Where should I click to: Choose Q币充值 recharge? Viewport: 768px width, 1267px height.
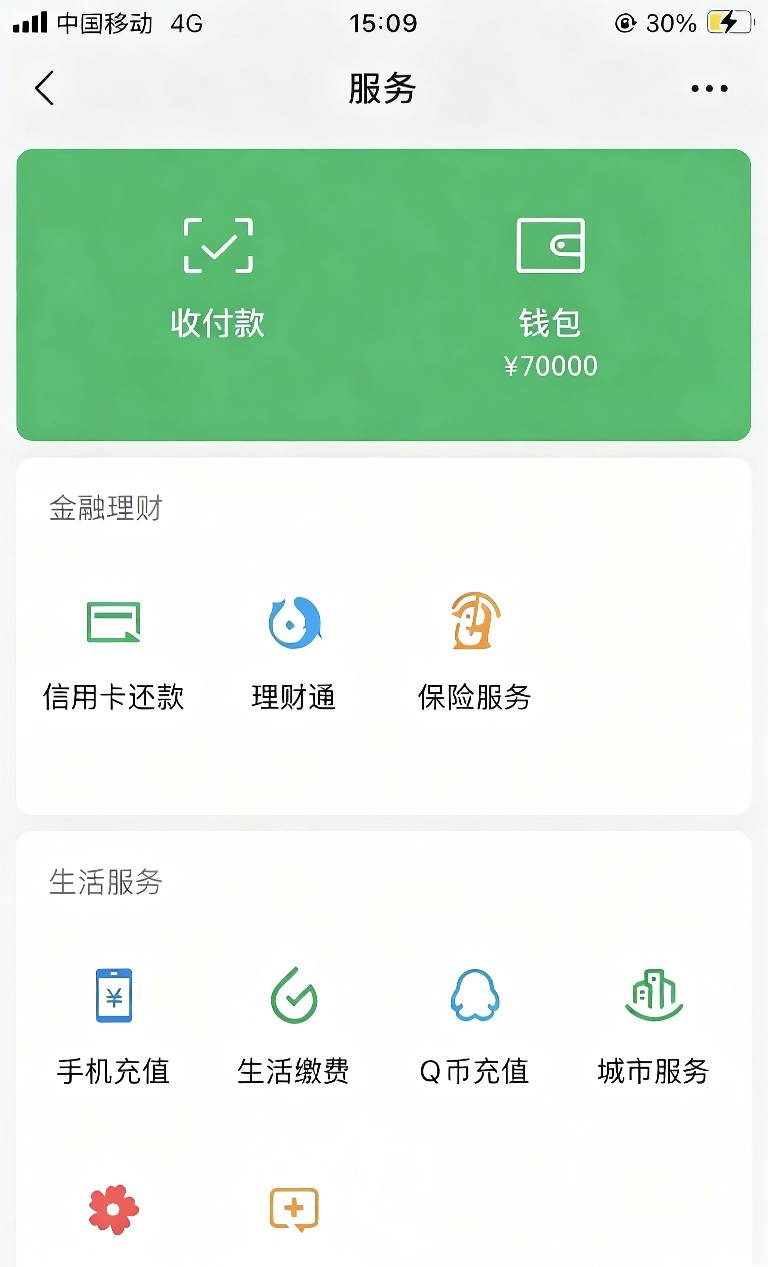tap(474, 1027)
